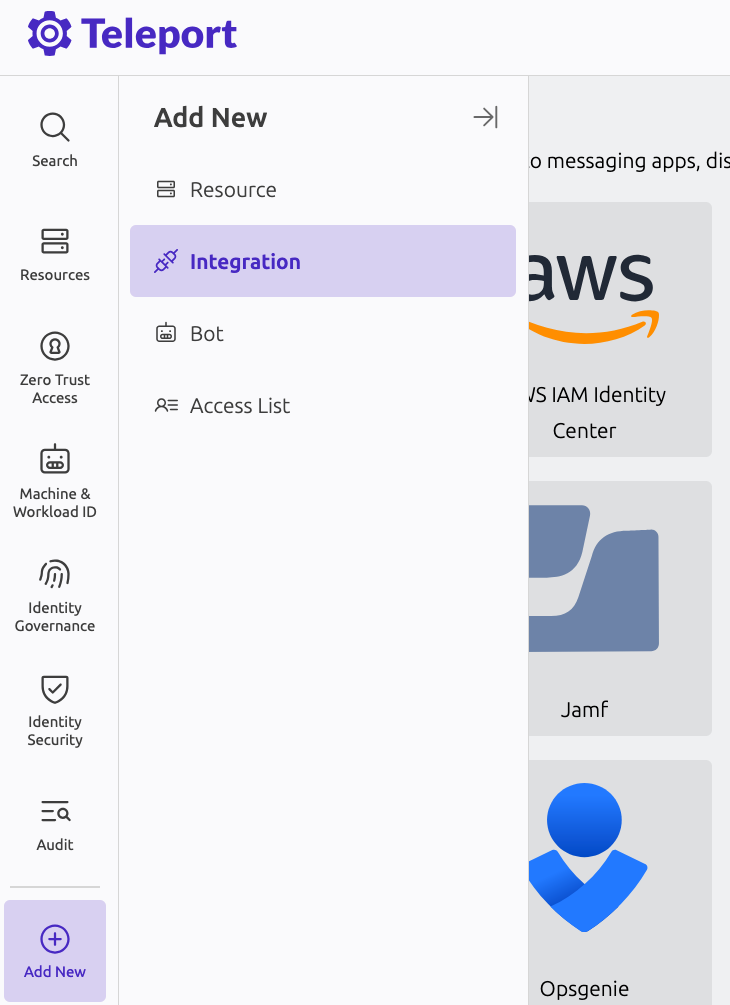Image resolution: width=730 pixels, height=1005 pixels.
Task: Select the Bot robot icon
Action: coord(165,333)
